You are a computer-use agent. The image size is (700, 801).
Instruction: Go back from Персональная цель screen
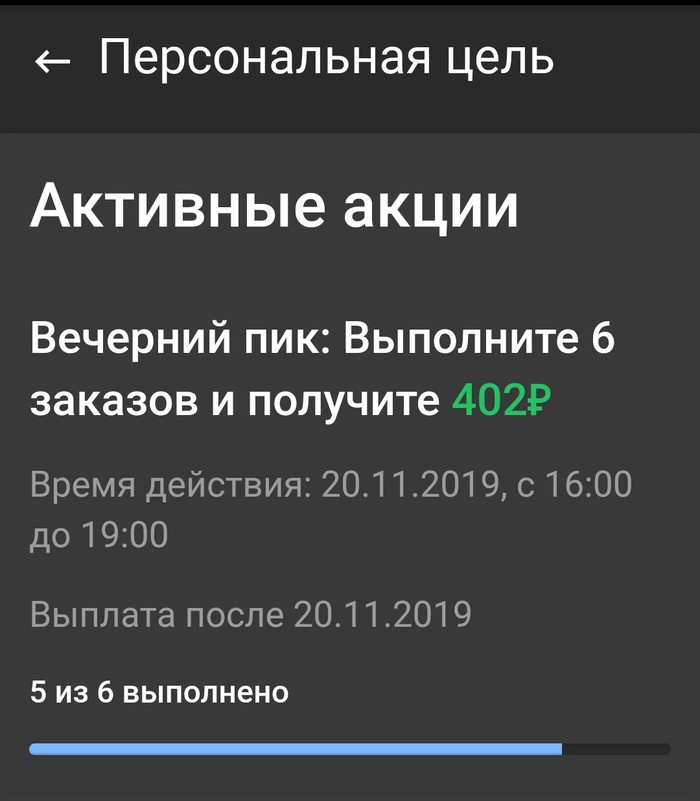[52, 62]
